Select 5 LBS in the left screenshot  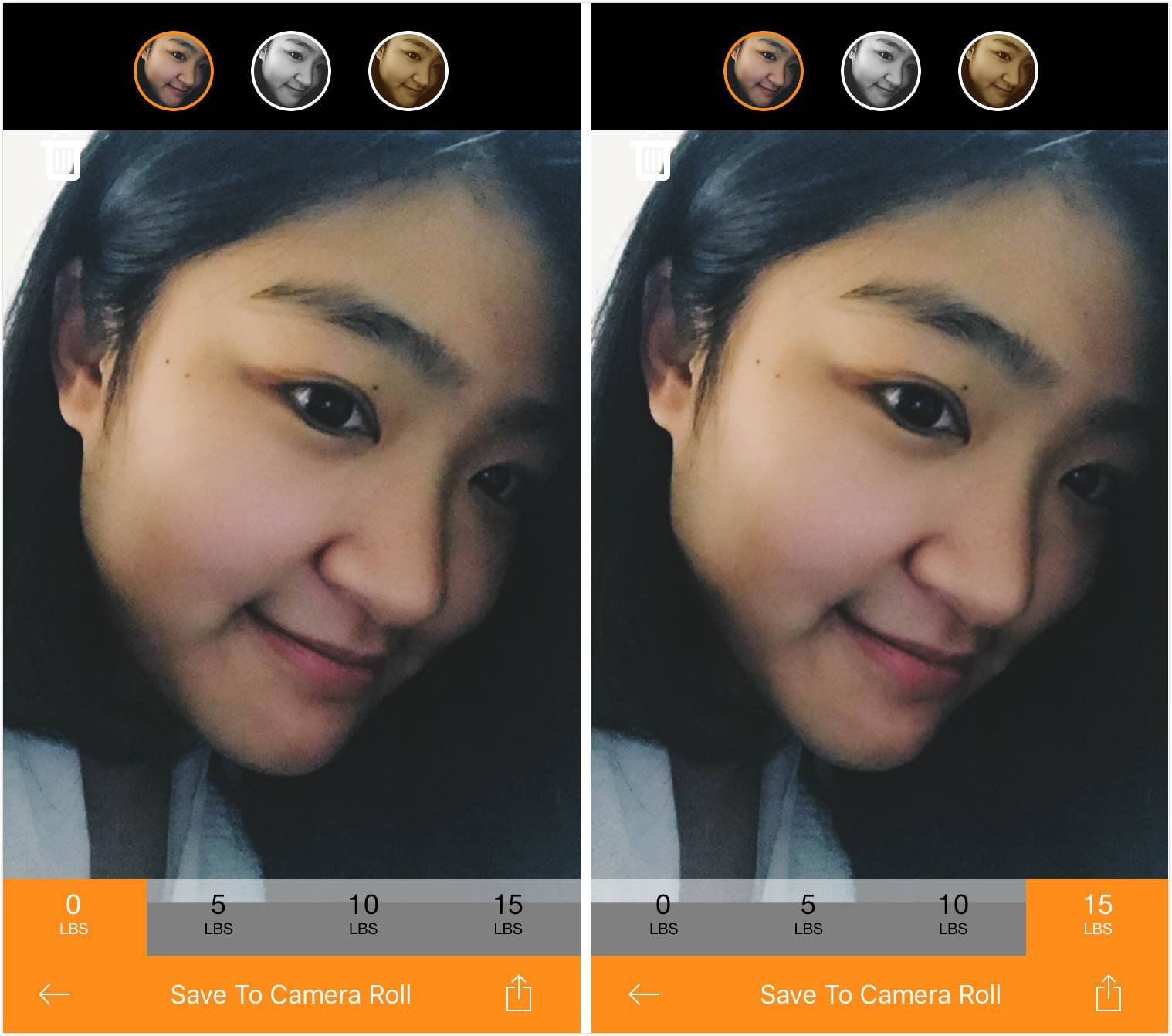point(218,916)
